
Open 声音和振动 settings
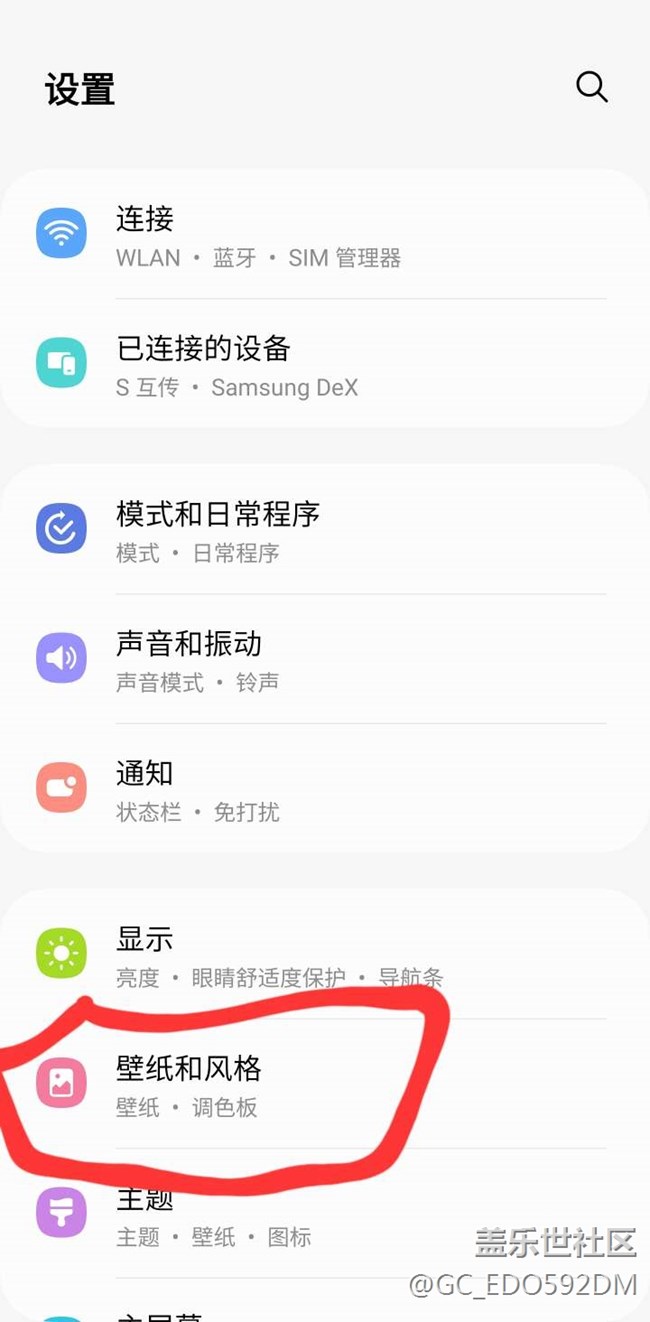[x=325, y=661]
